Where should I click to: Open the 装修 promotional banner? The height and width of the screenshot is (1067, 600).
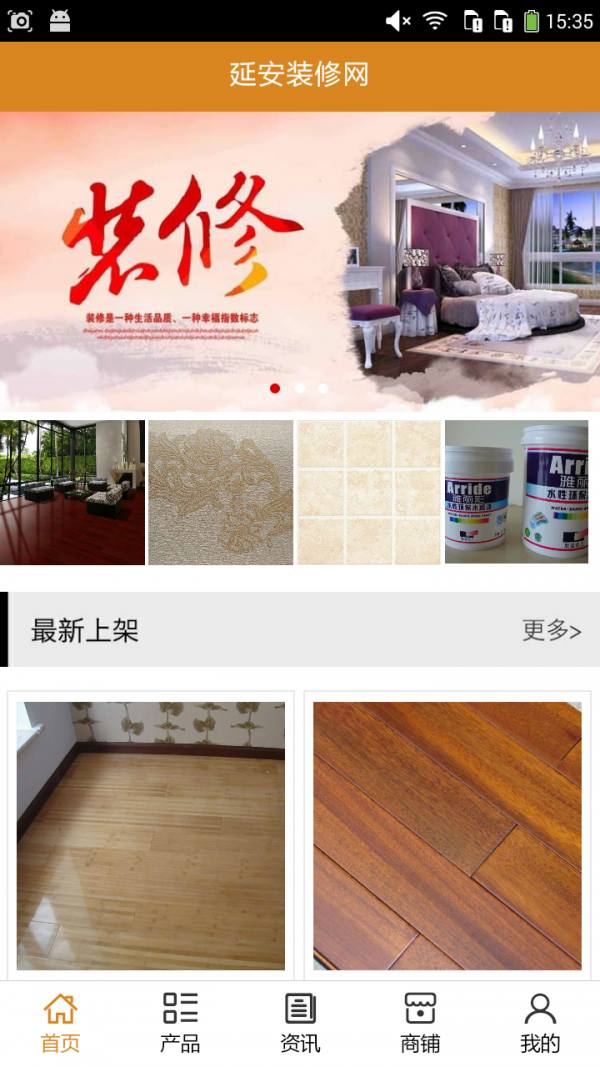pyautogui.click(x=300, y=260)
